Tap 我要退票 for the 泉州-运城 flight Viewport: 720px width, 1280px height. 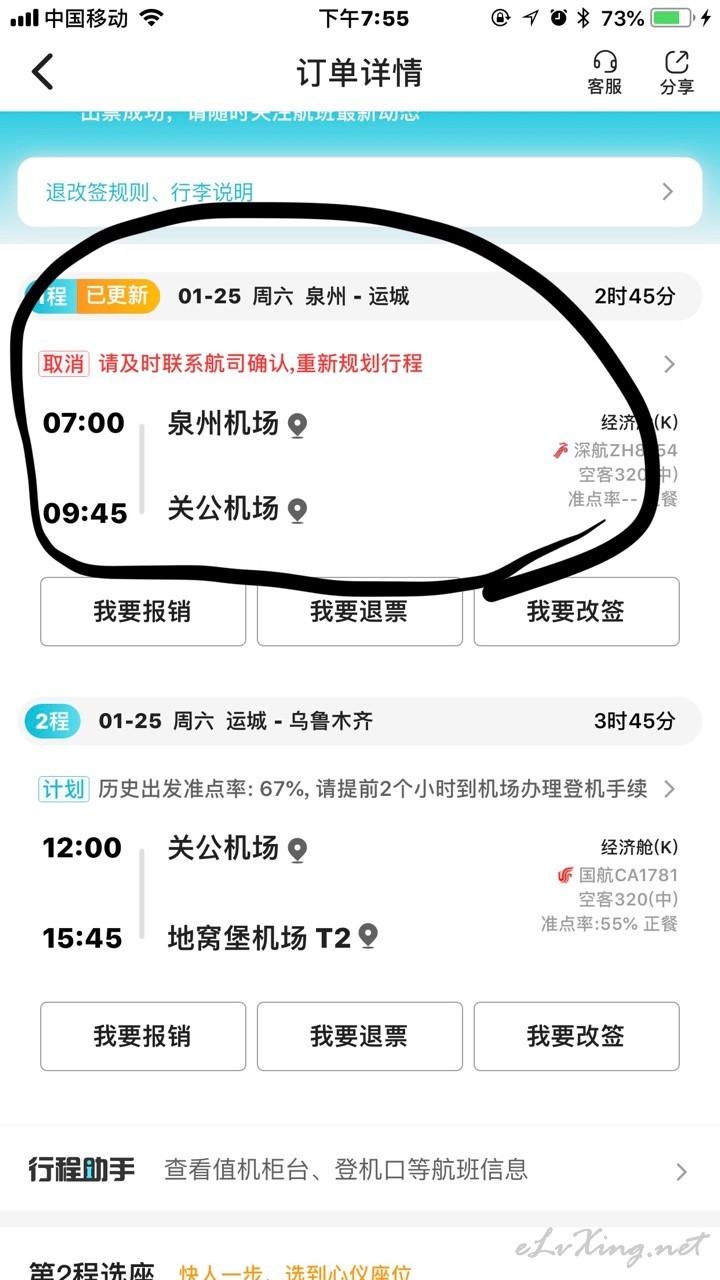coord(360,611)
